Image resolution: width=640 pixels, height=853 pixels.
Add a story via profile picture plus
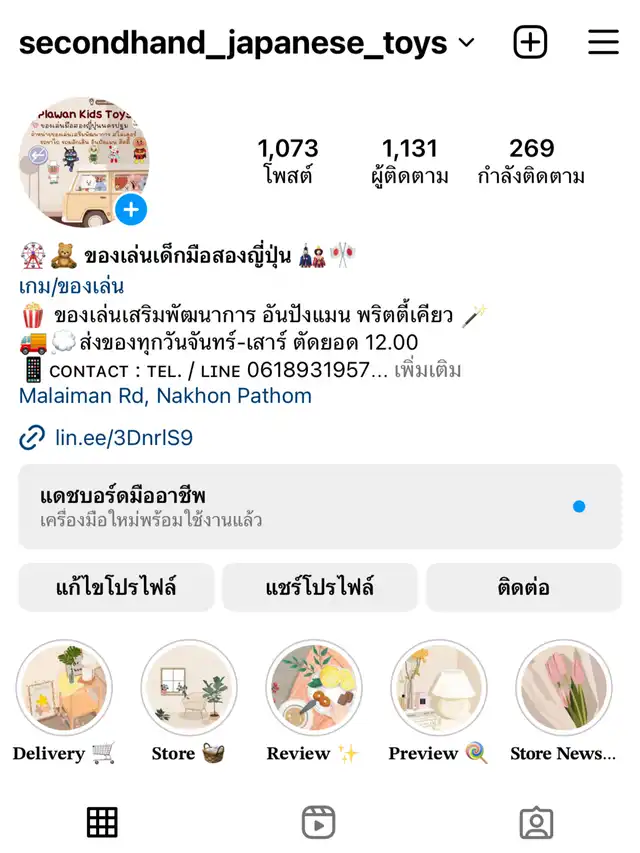131,210
